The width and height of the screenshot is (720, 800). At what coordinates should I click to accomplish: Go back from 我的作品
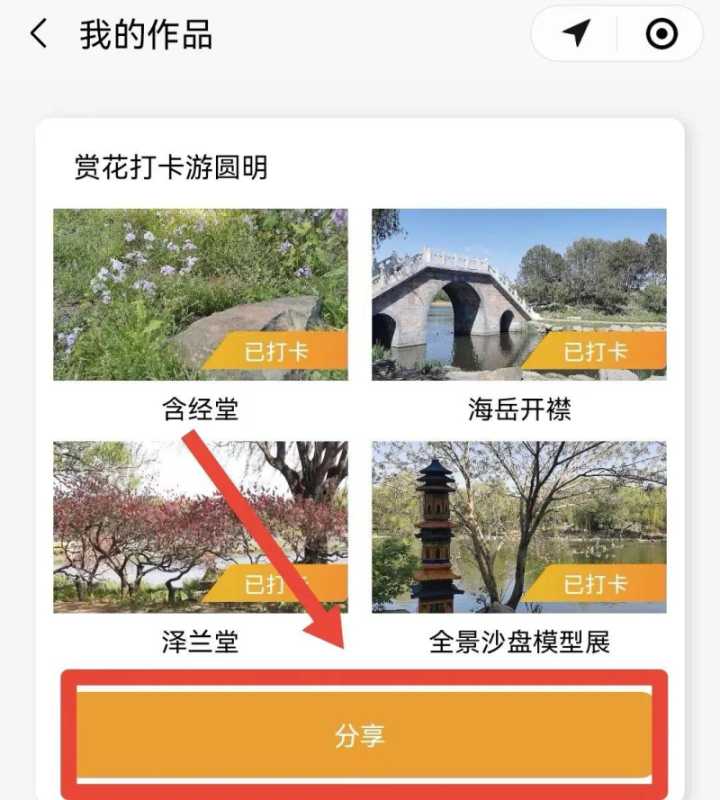tap(38, 34)
